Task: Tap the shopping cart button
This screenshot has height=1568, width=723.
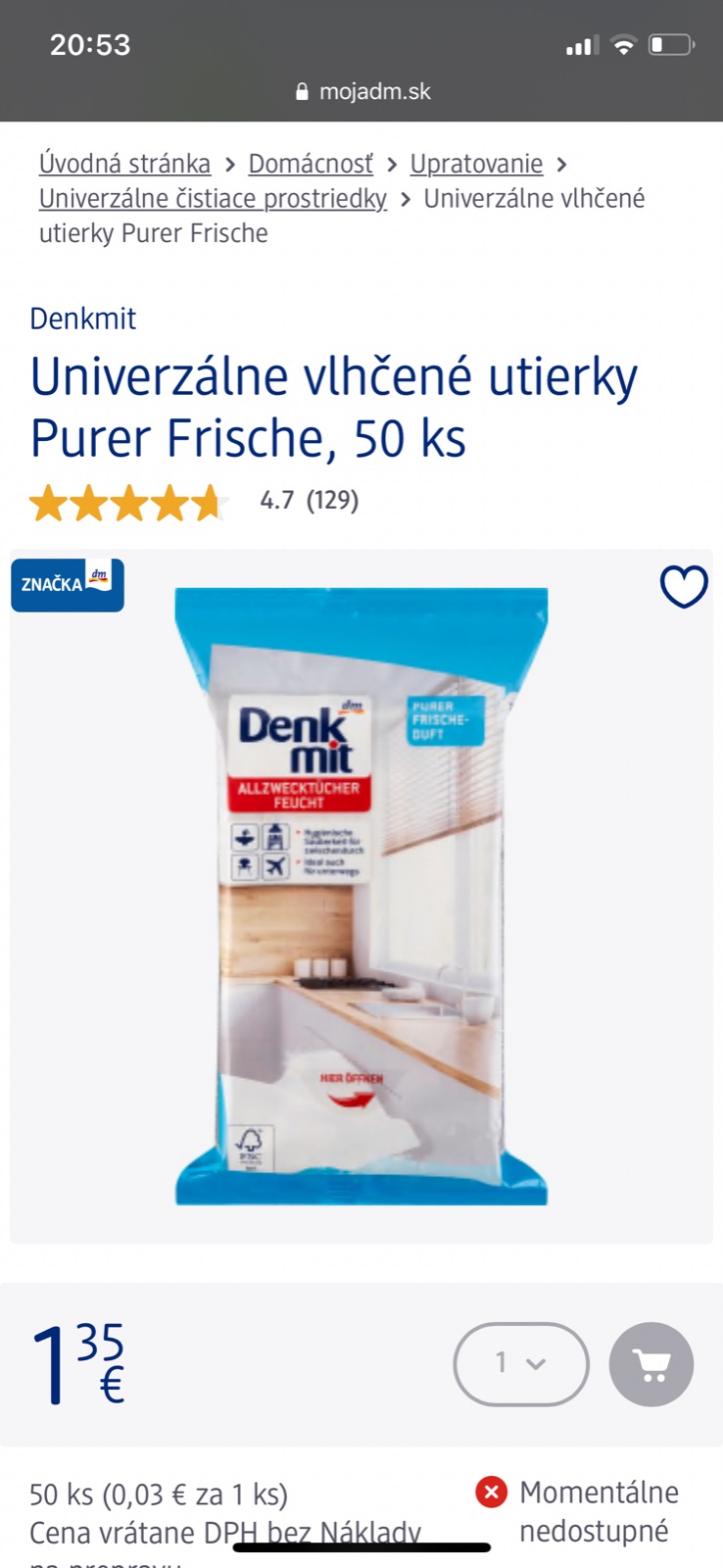Action: click(651, 1363)
